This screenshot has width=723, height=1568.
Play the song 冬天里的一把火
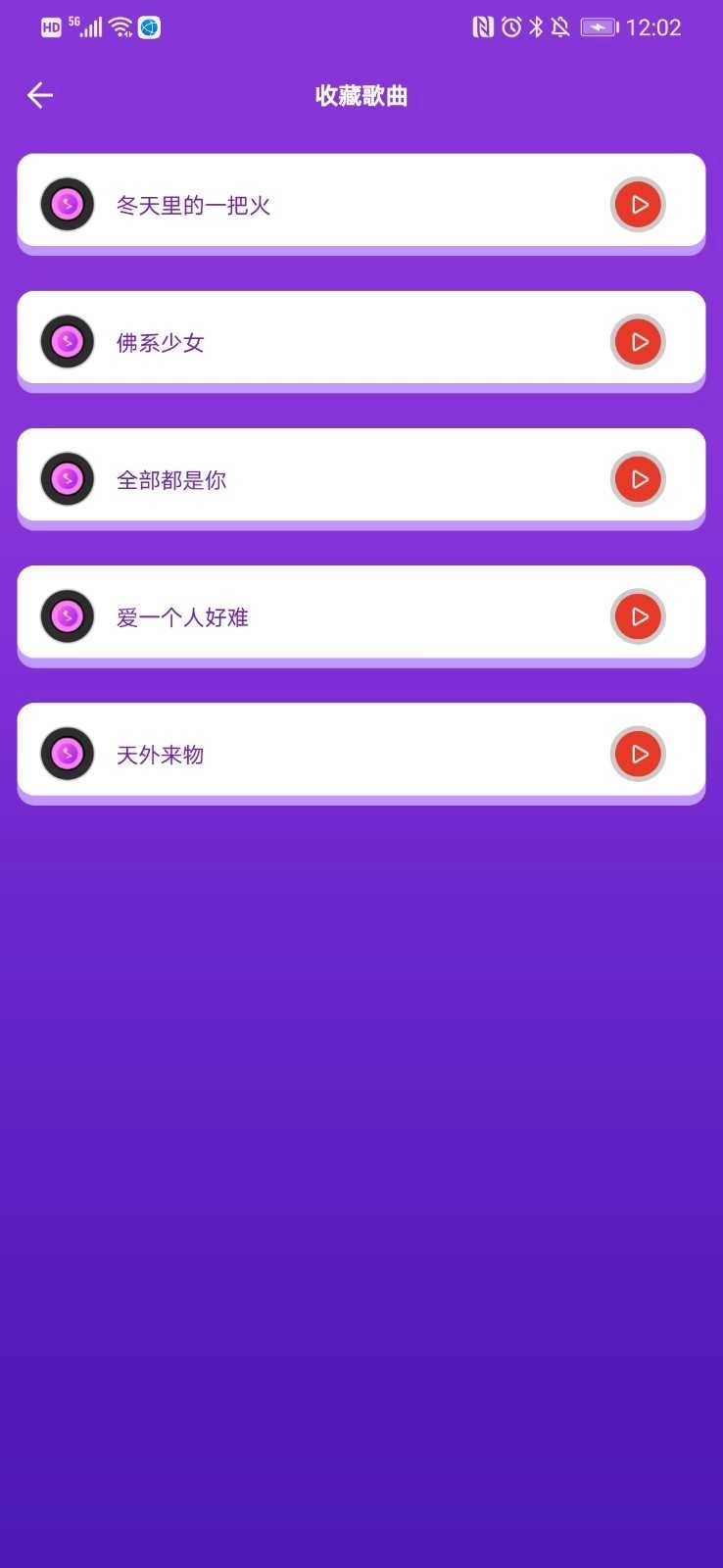(x=638, y=204)
